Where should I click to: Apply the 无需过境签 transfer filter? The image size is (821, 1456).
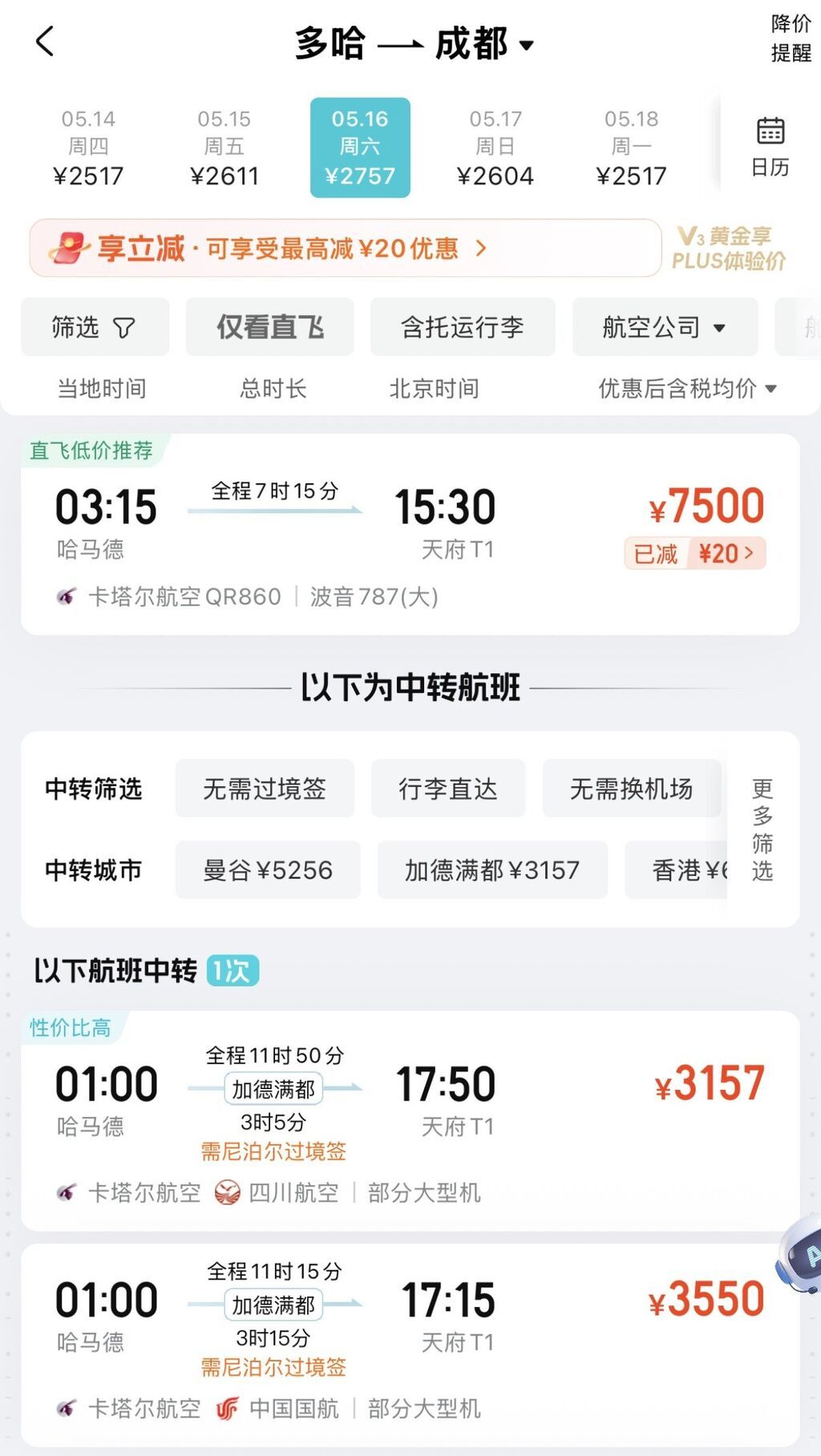[x=265, y=788]
